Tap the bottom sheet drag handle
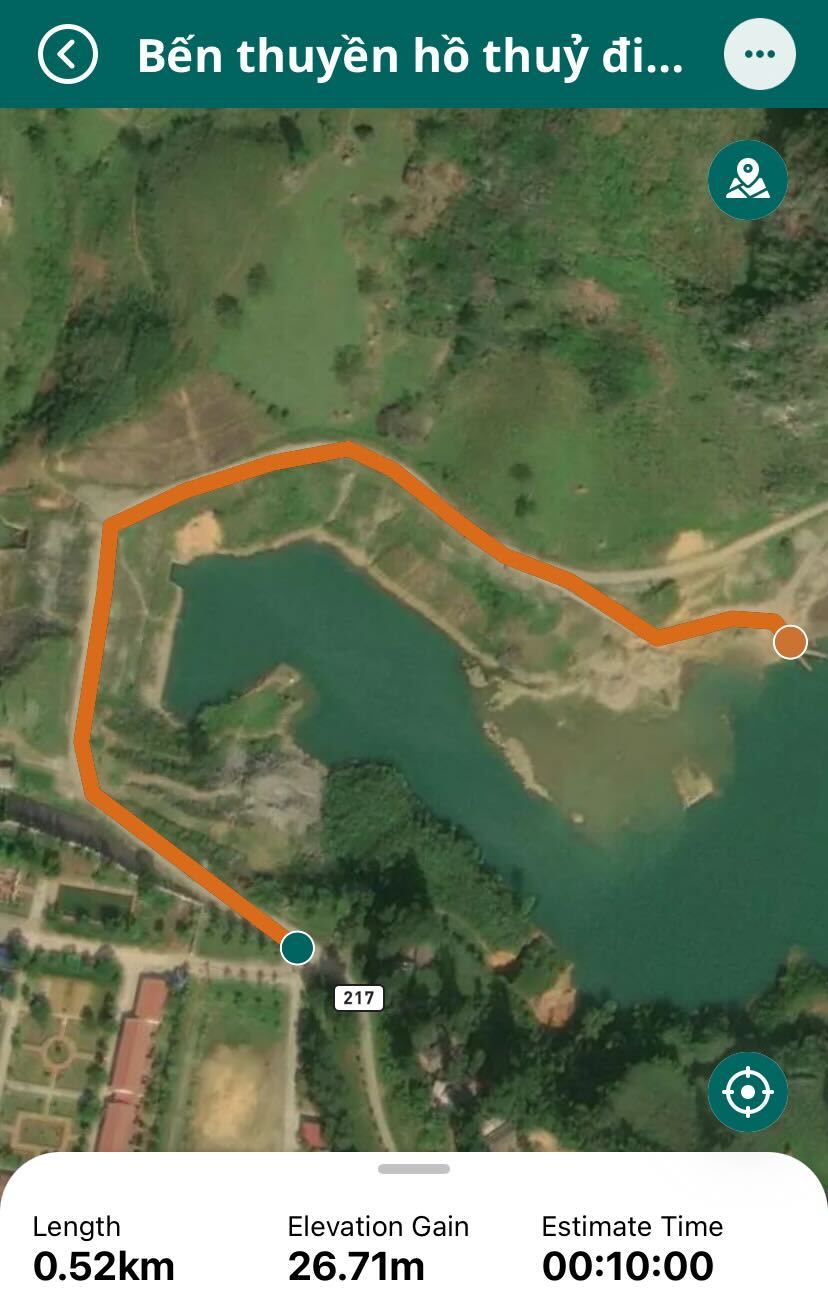 tap(414, 1168)
